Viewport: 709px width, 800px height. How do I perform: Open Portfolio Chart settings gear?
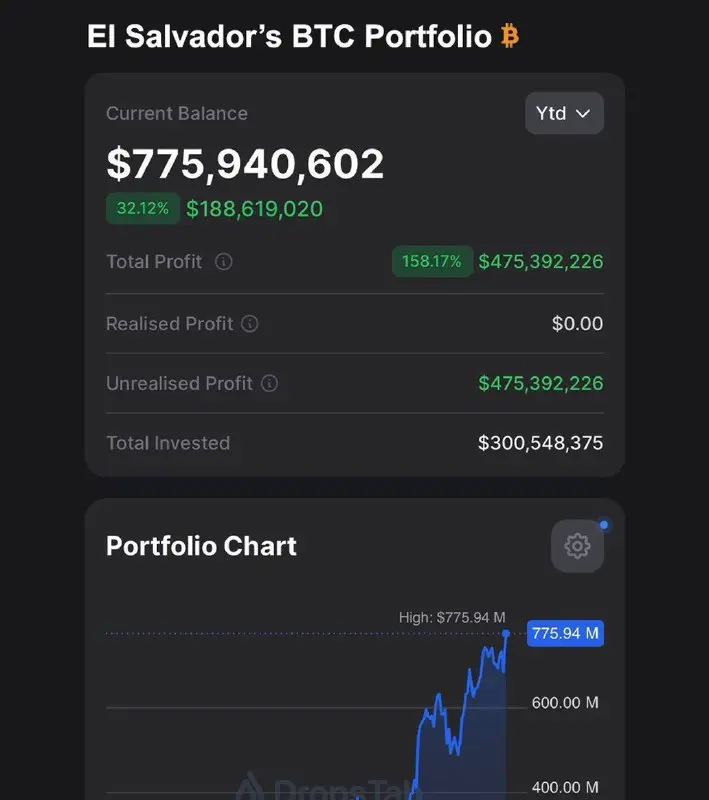[577, 546]
